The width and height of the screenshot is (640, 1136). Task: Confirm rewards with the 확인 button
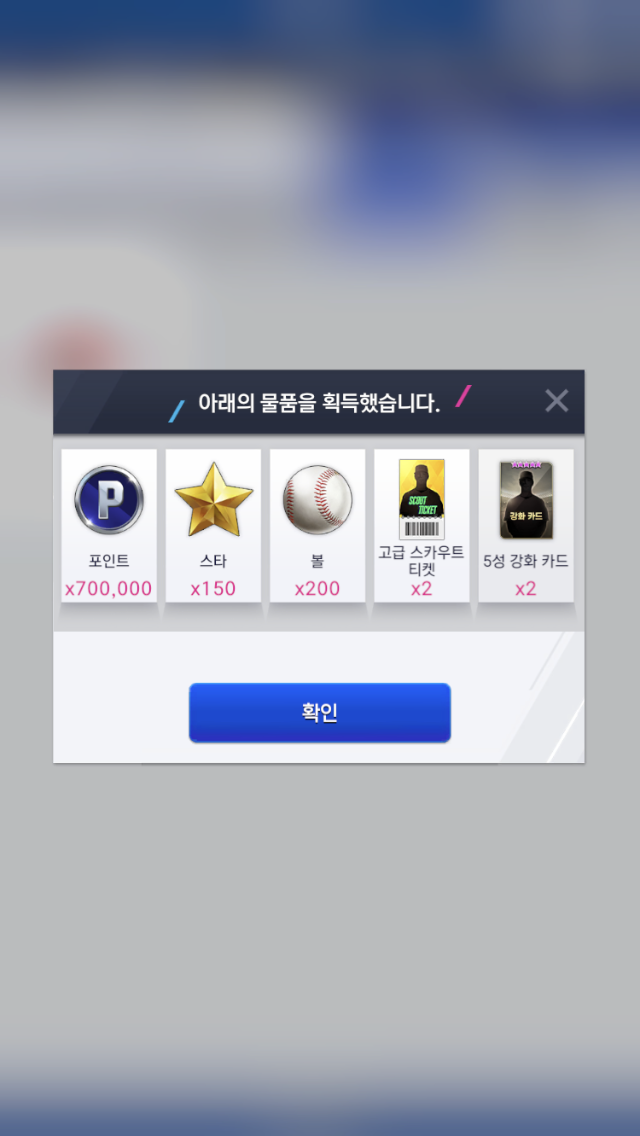(320, 713)
